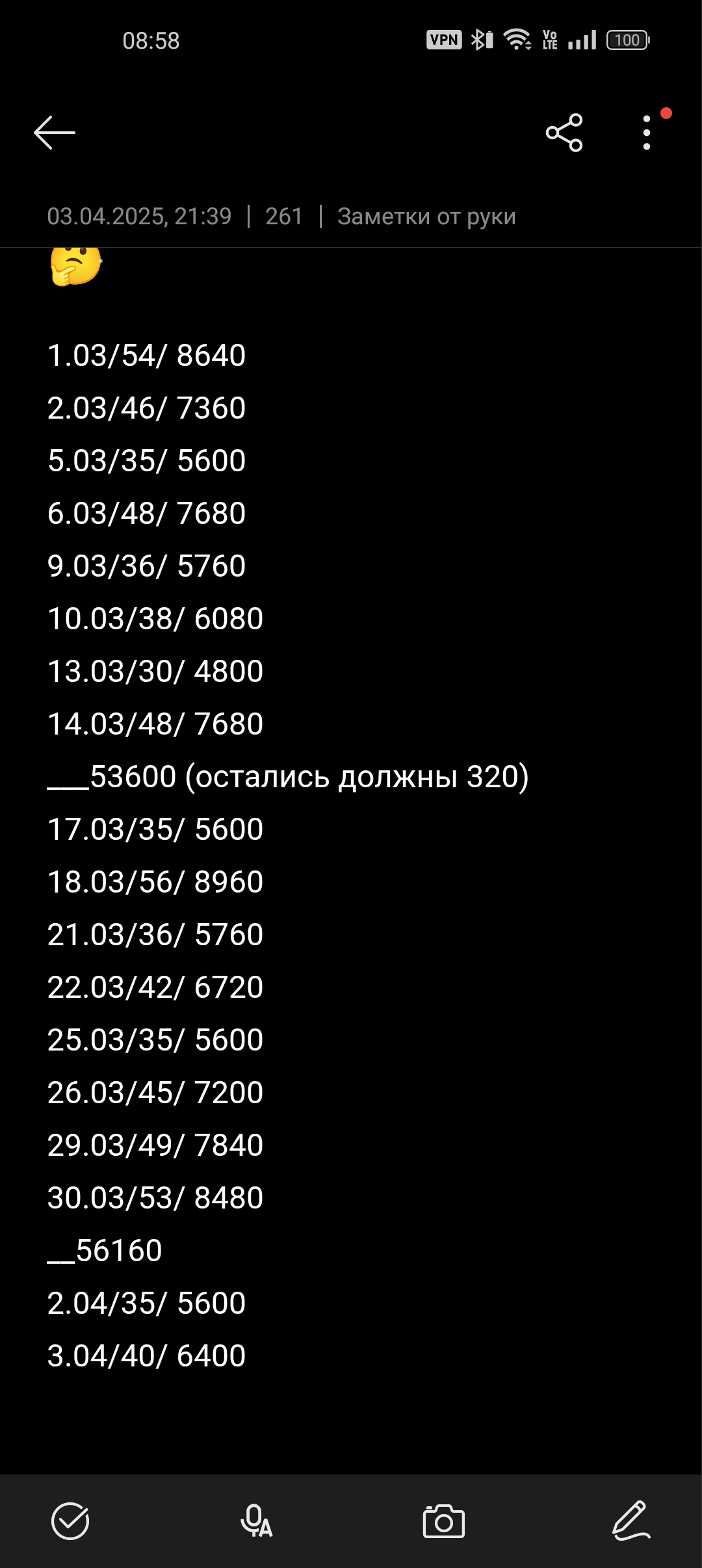Image resolution: width=702 pixels, height=1568 pixels.
Task: Share this note
Action: (x=564, y=133)
